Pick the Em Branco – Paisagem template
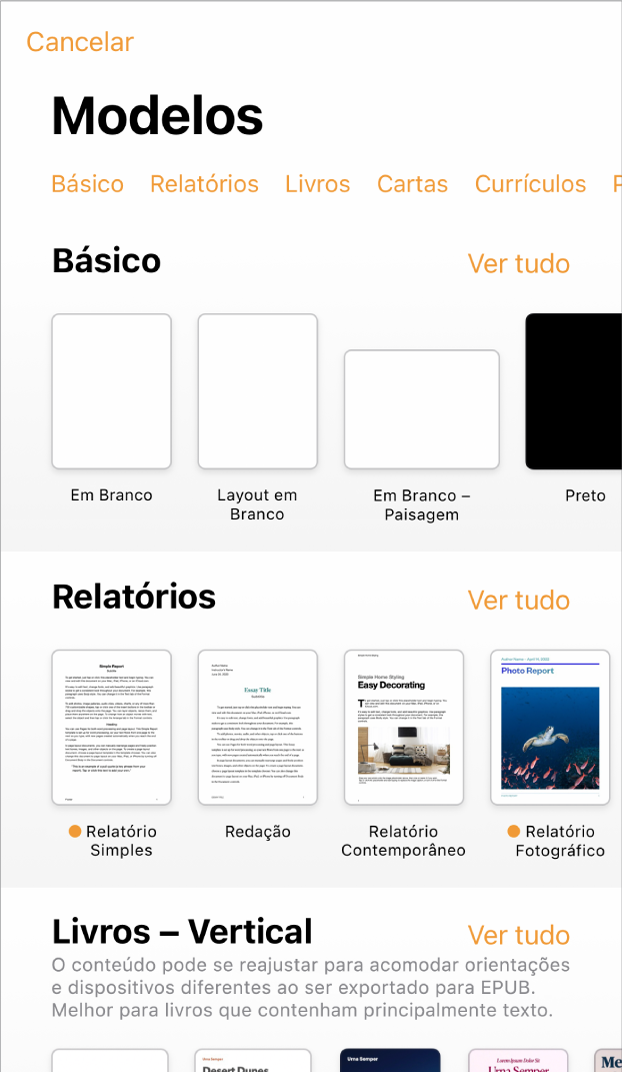Image resolution: width=622 pixels, height=1072 pixels. click(421, 410)
